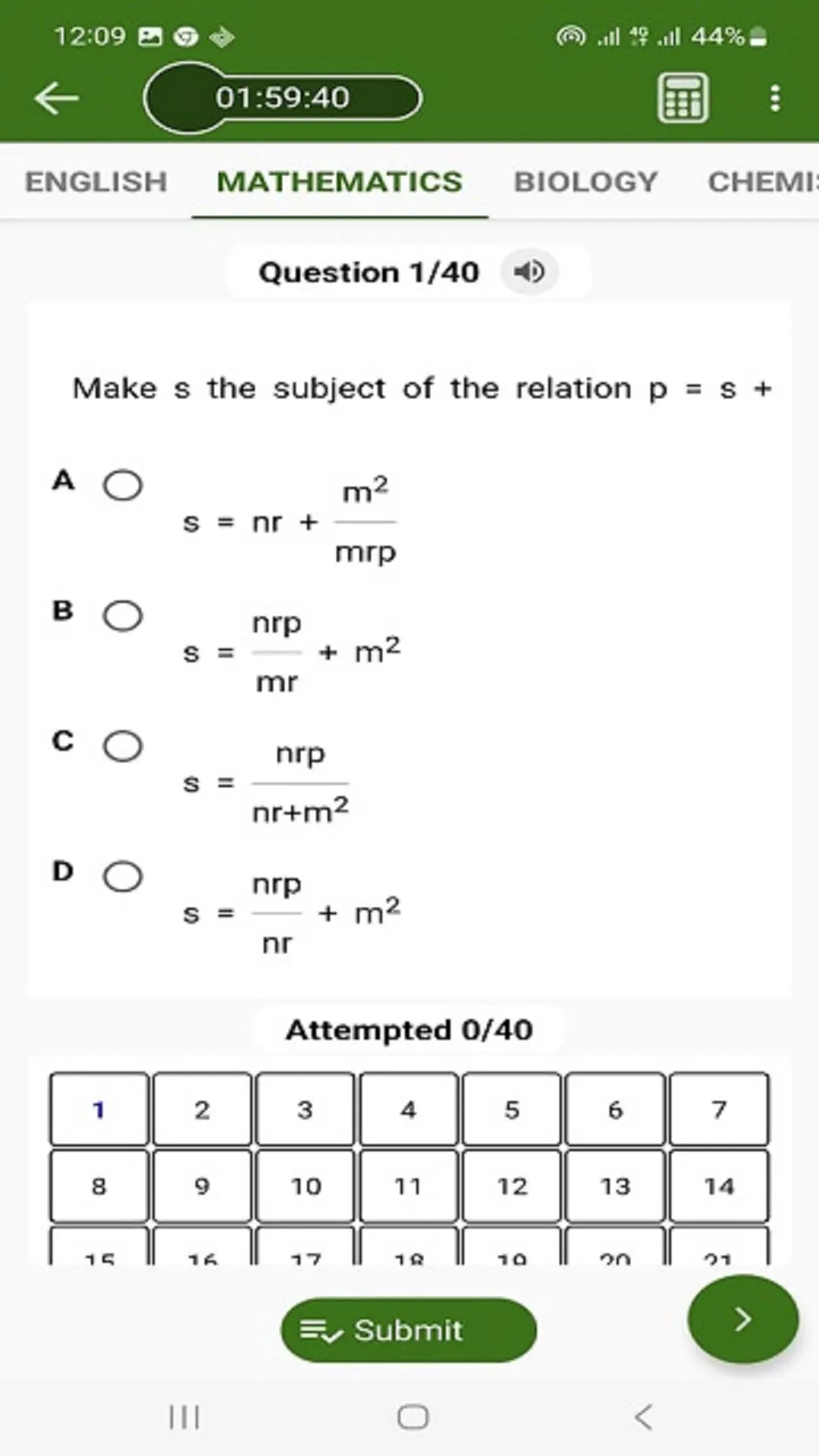Jump to question 12 from the grid
The height and width of the screenshot is (1456, 819).
tap(512, 1186)
